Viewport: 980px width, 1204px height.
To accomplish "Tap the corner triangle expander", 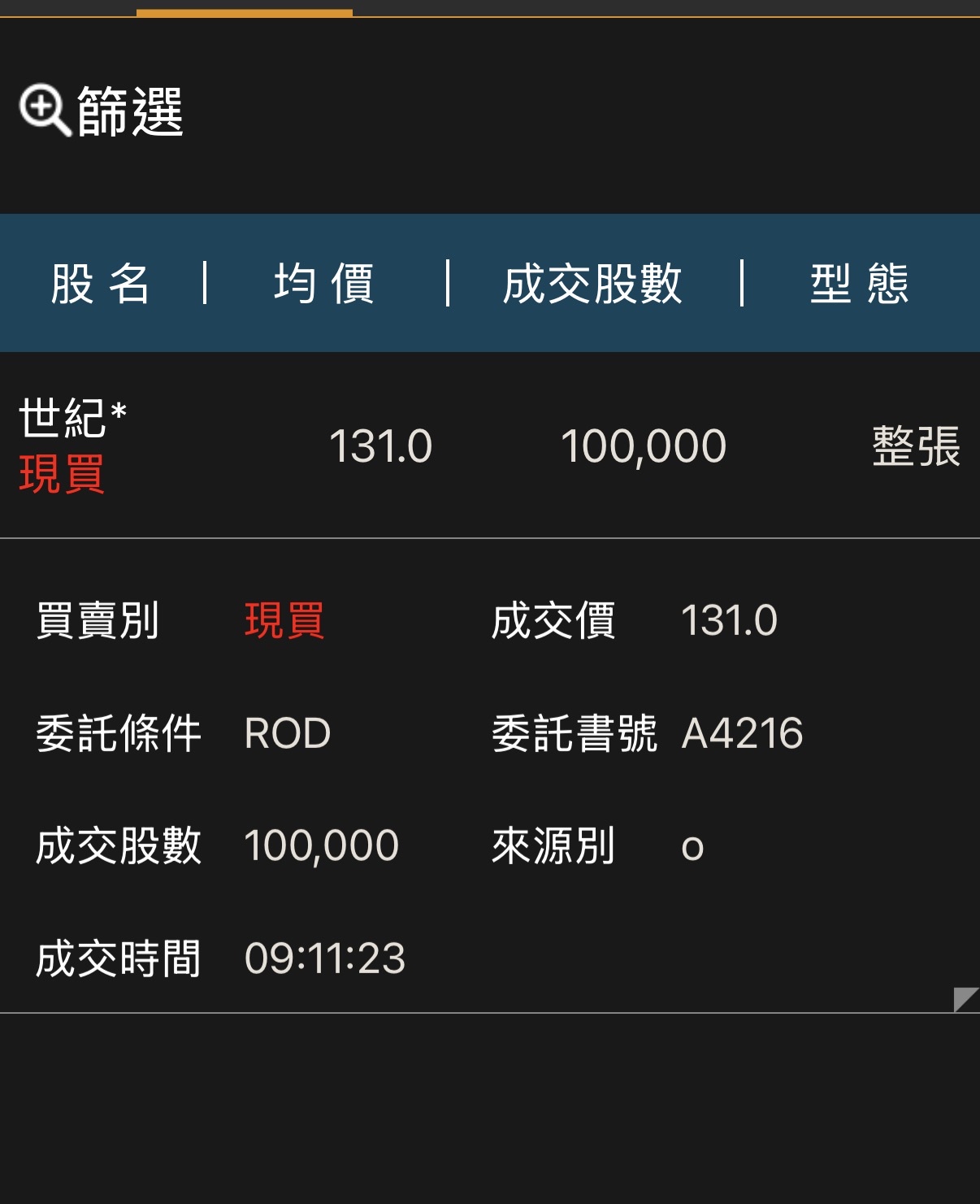I will (x=965, y=999).
